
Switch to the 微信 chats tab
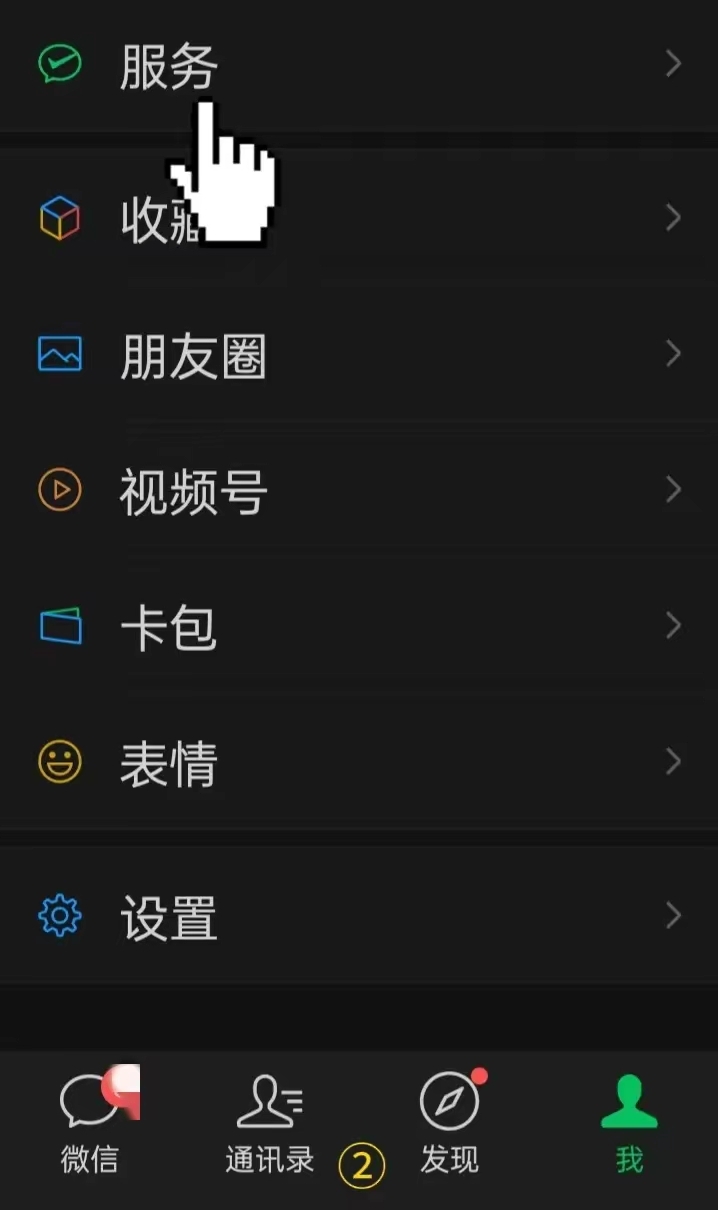click(x=90, y=1122)
